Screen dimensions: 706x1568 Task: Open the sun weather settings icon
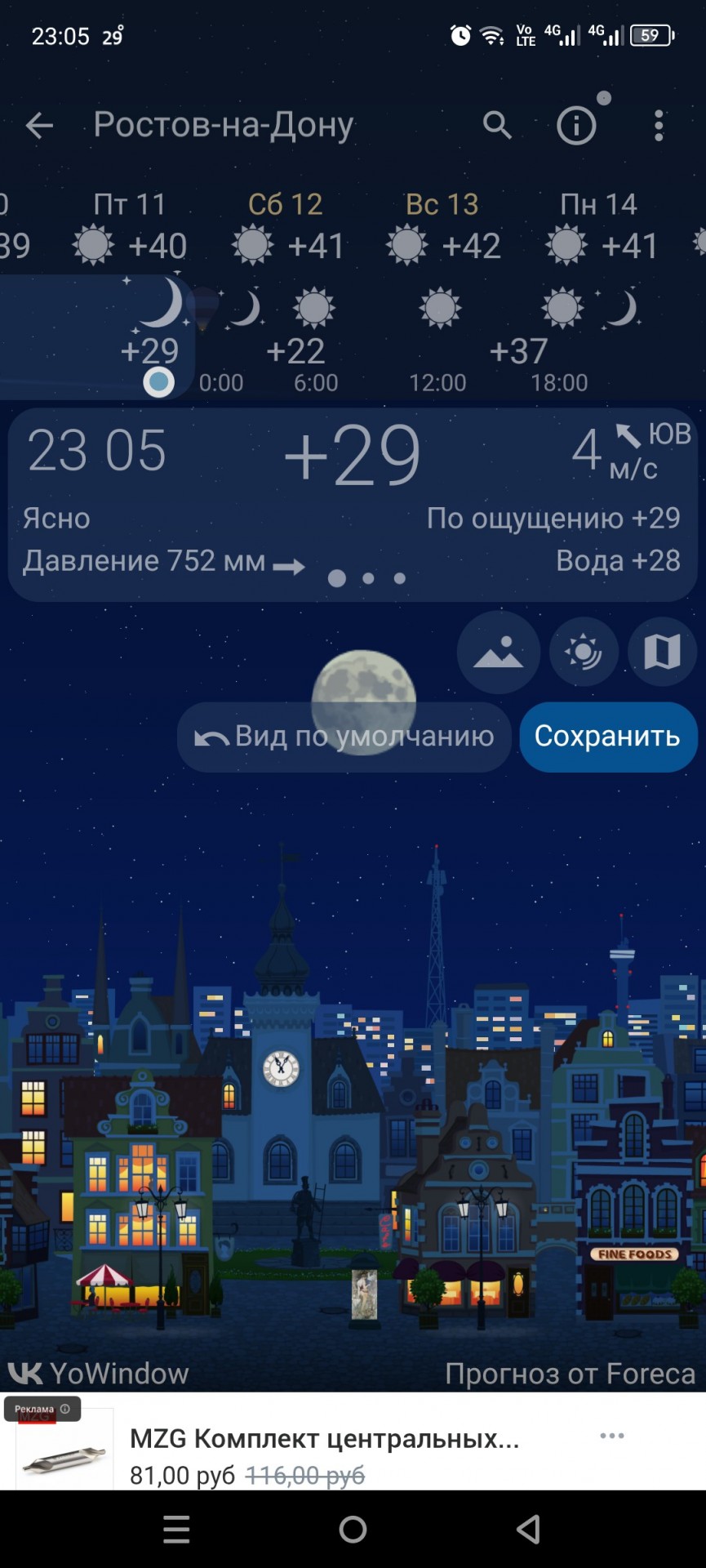pos(584,653)
